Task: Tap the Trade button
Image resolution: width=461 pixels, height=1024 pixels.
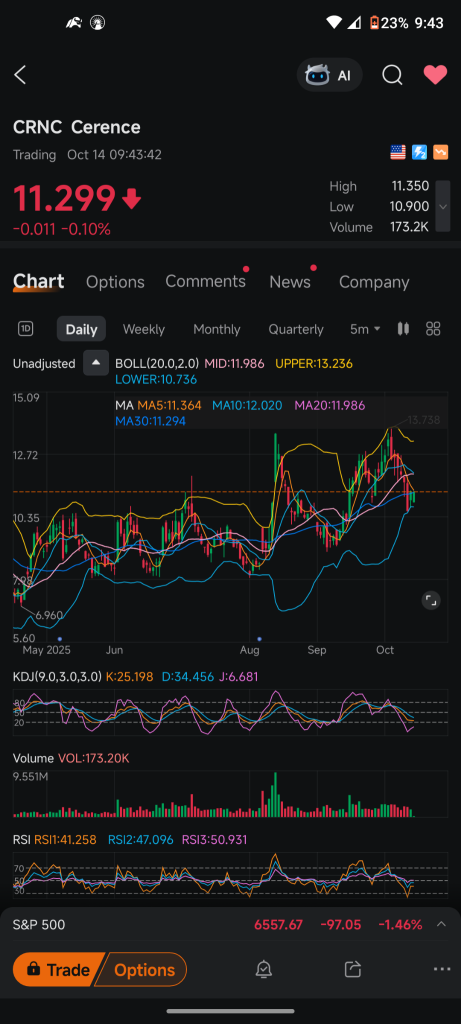Action: [57, 969]
